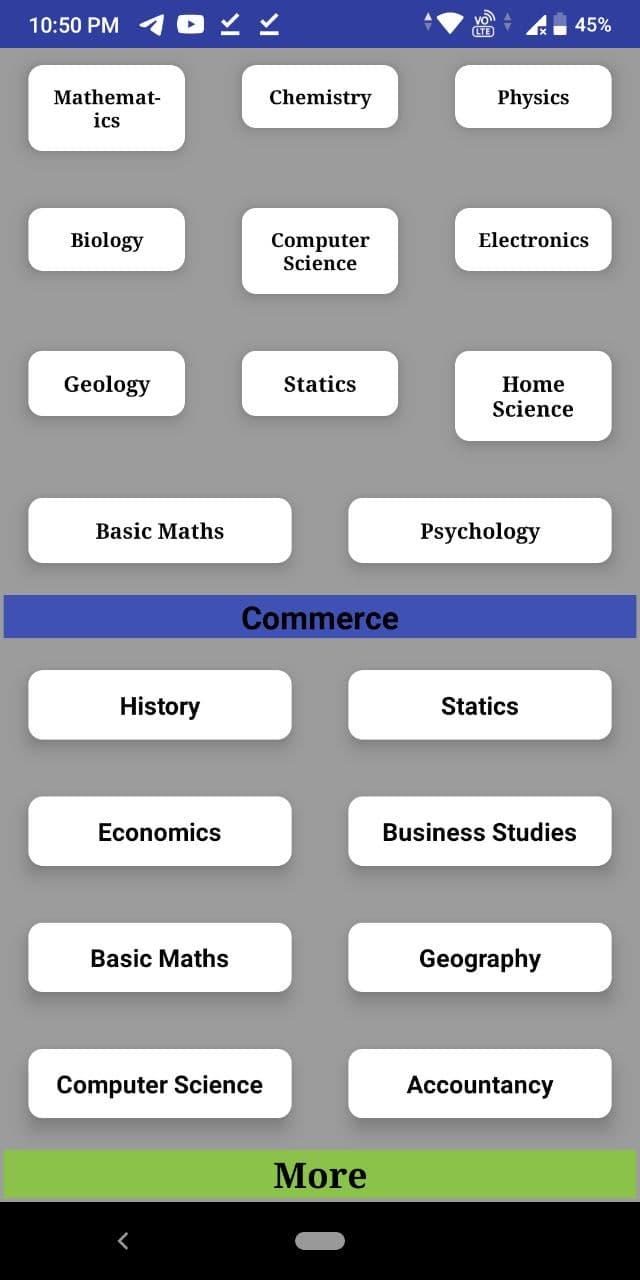Image resolution: width=640 pixels, height=1280 pixels.
Task: Select Economics
Action: click(160, 832)
